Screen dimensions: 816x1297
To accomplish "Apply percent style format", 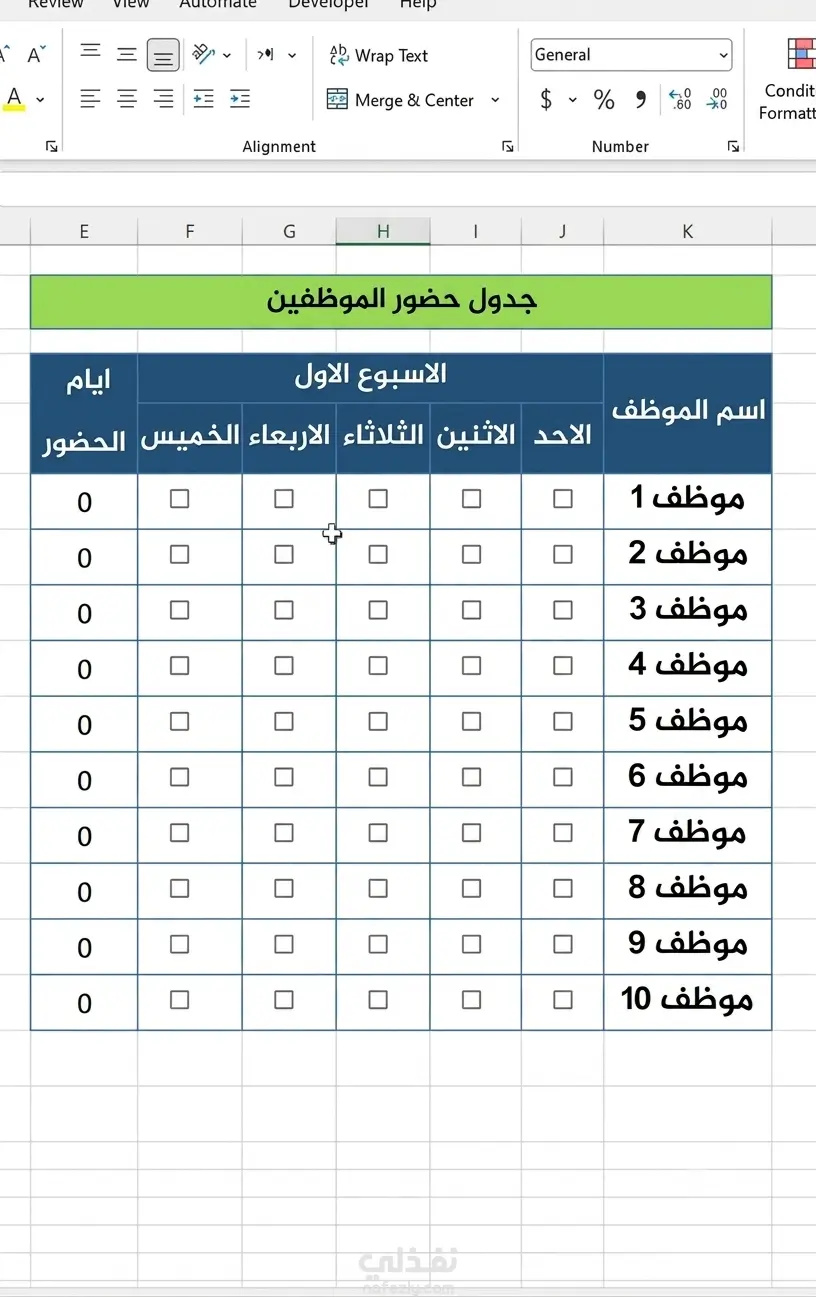I will 604,99.
